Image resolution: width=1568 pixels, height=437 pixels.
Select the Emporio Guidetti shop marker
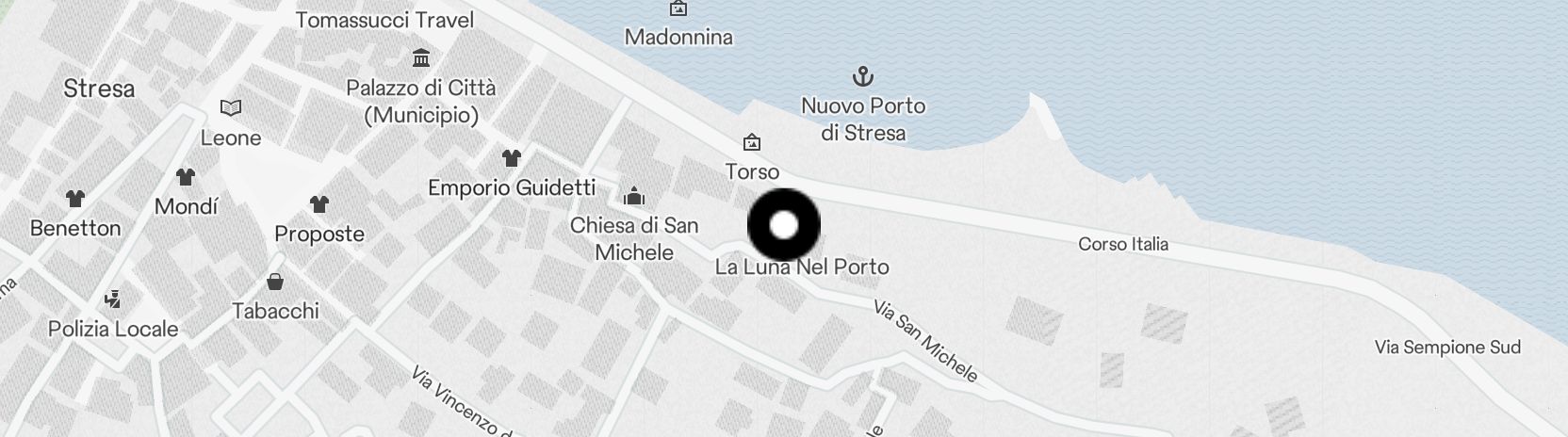511,157
